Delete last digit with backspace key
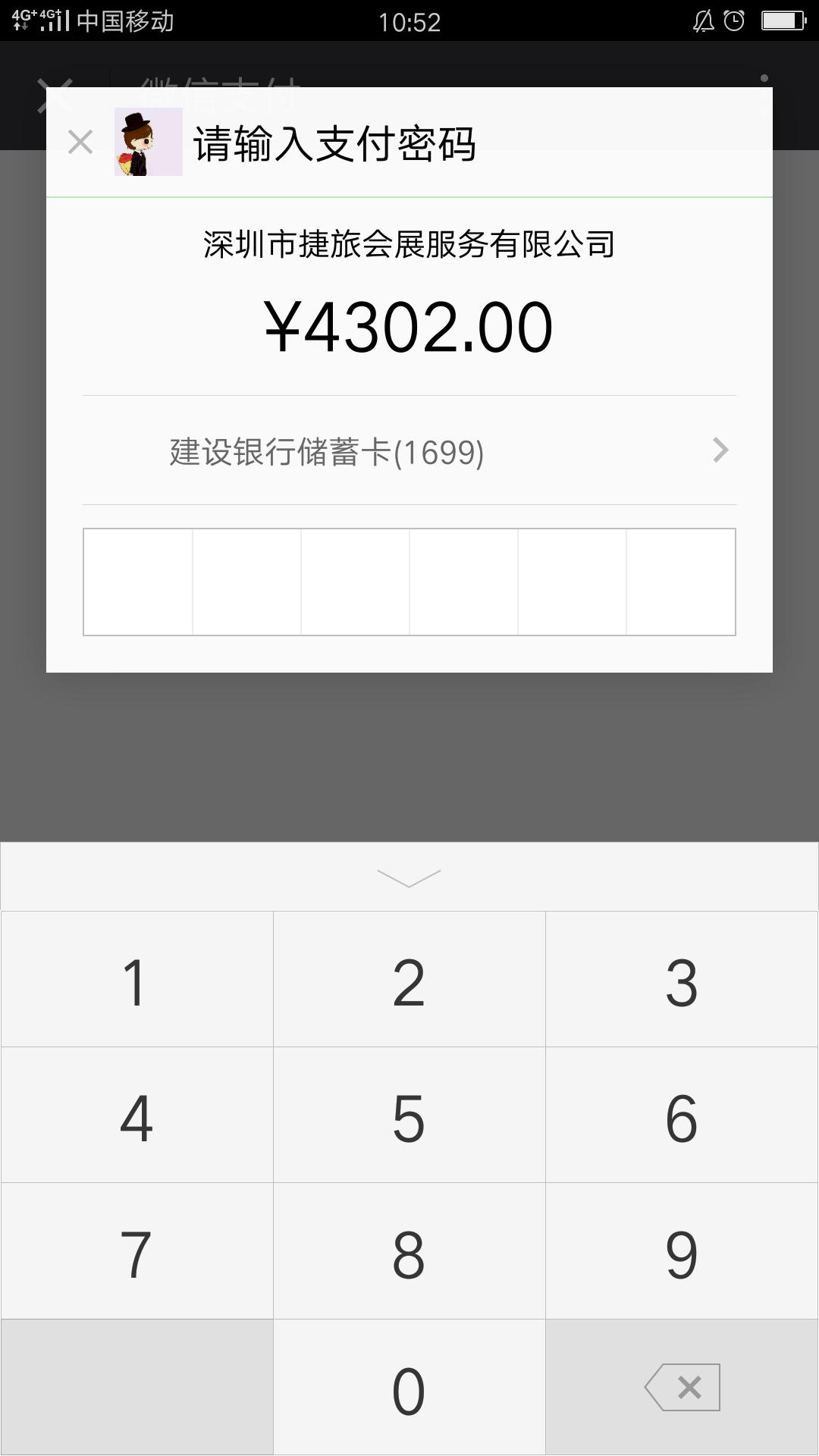819x1456 pixels. tap(681, 1388)
